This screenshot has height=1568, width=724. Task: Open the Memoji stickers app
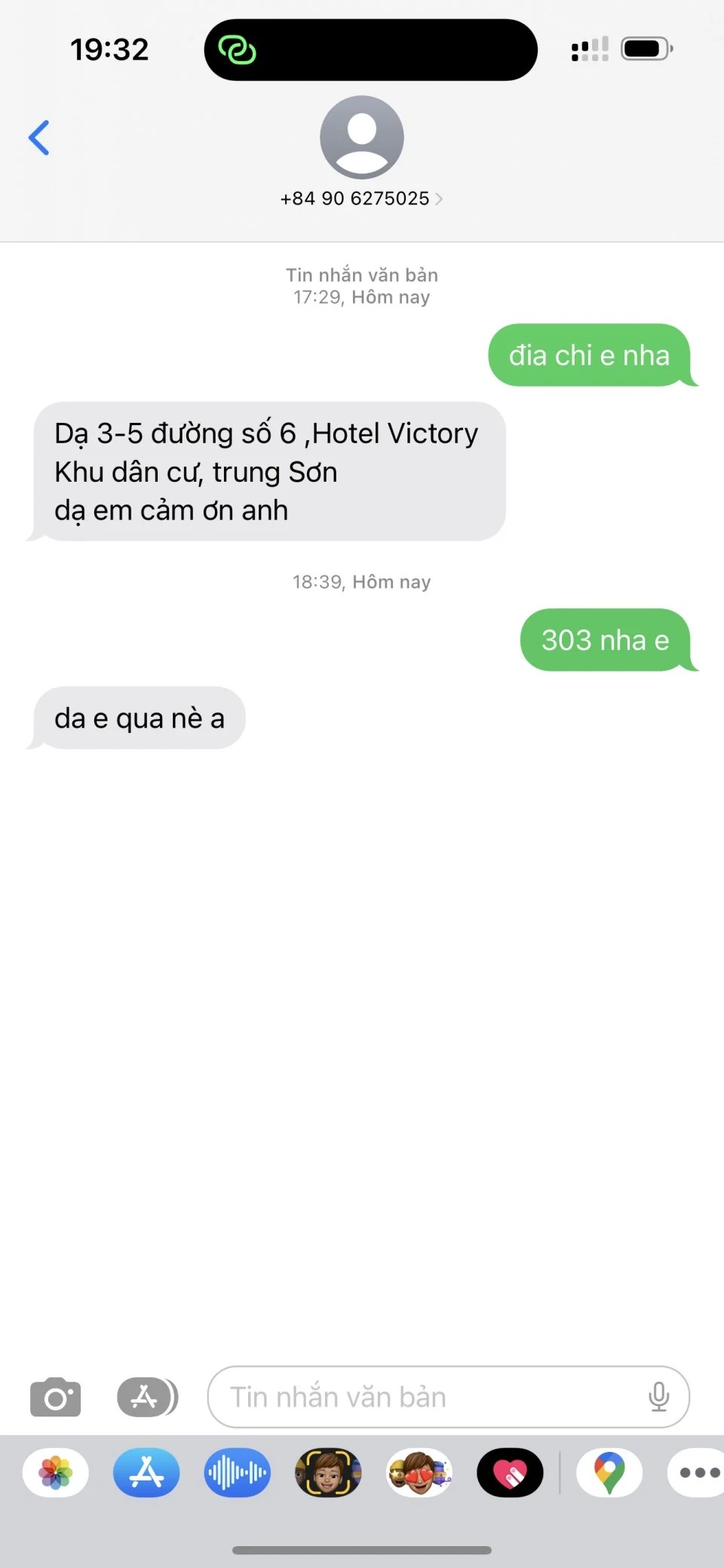coord(419,1472)
